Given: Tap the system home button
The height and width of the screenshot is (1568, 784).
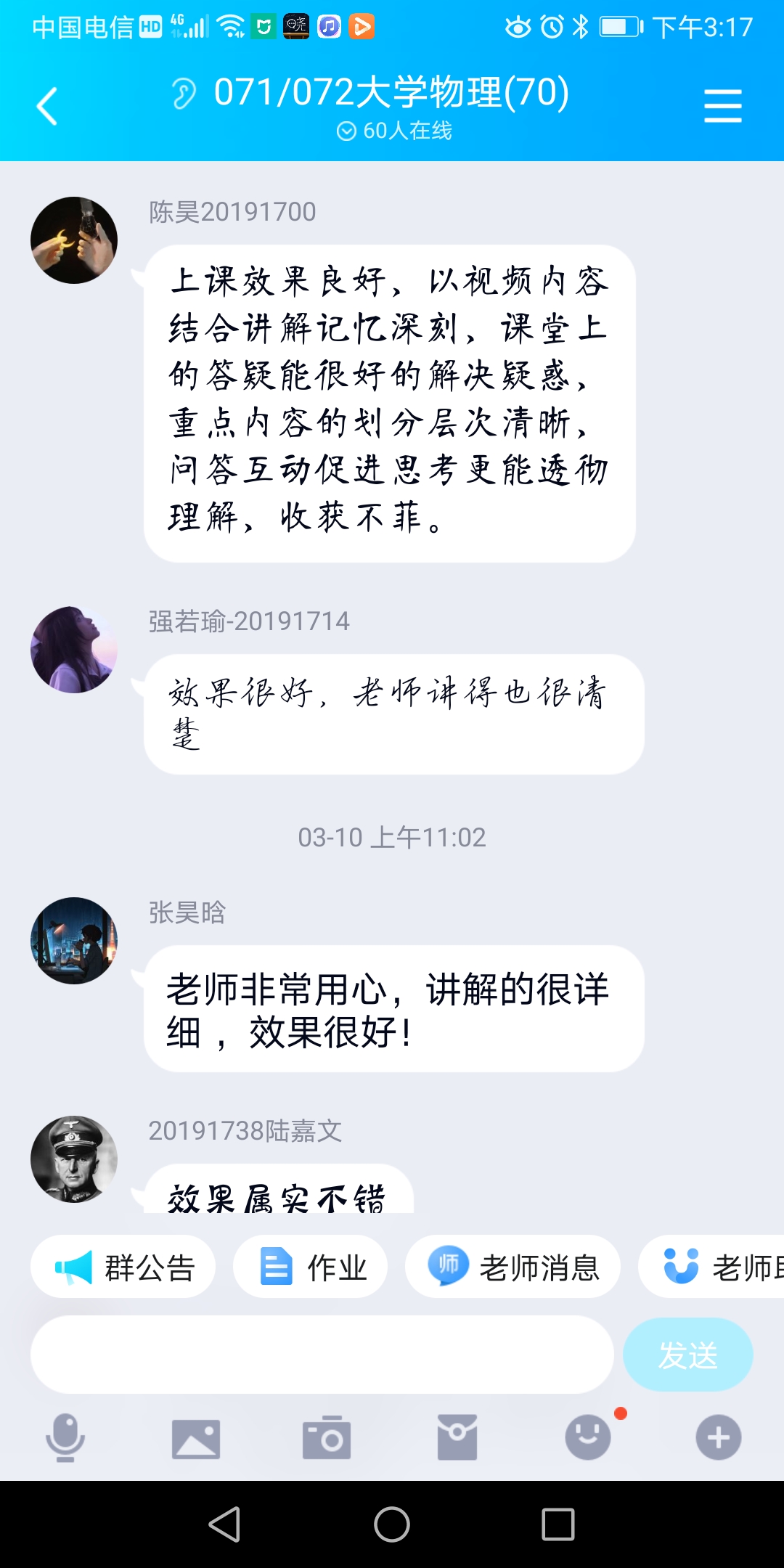Looking at the screenshot, I should [x=392, y=1524].
